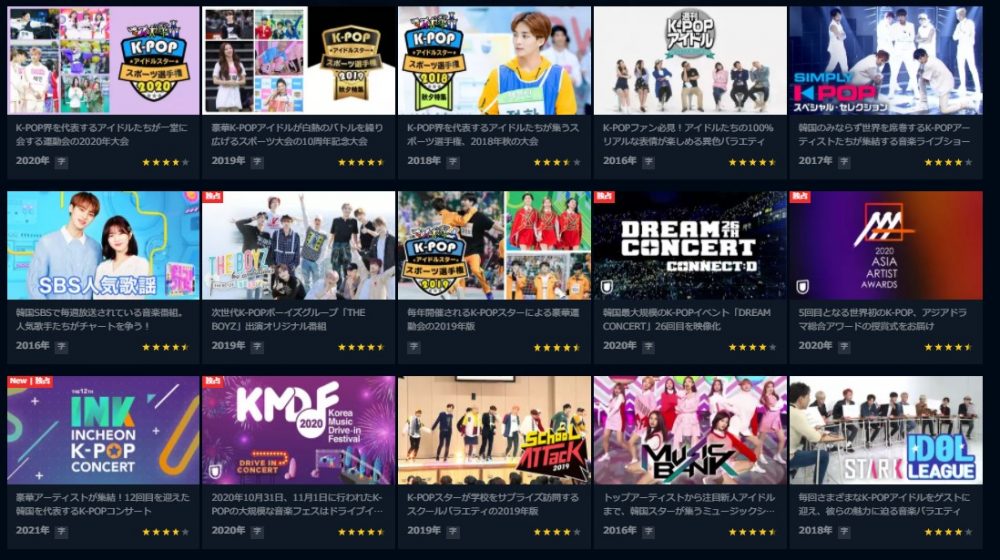Open Dream Concert CONNECT:D

(x=689, y=245)
